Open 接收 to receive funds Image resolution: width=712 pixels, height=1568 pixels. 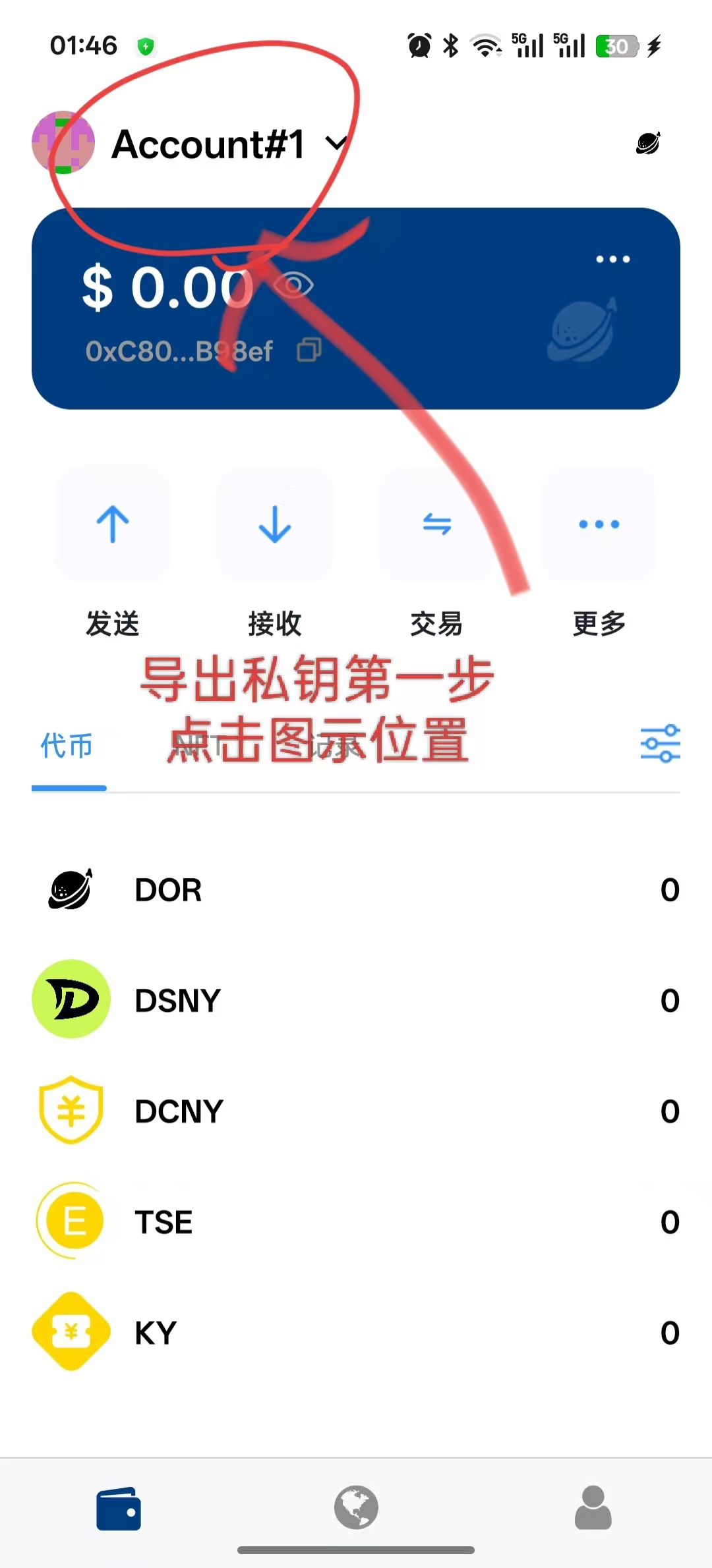(275, 525)
